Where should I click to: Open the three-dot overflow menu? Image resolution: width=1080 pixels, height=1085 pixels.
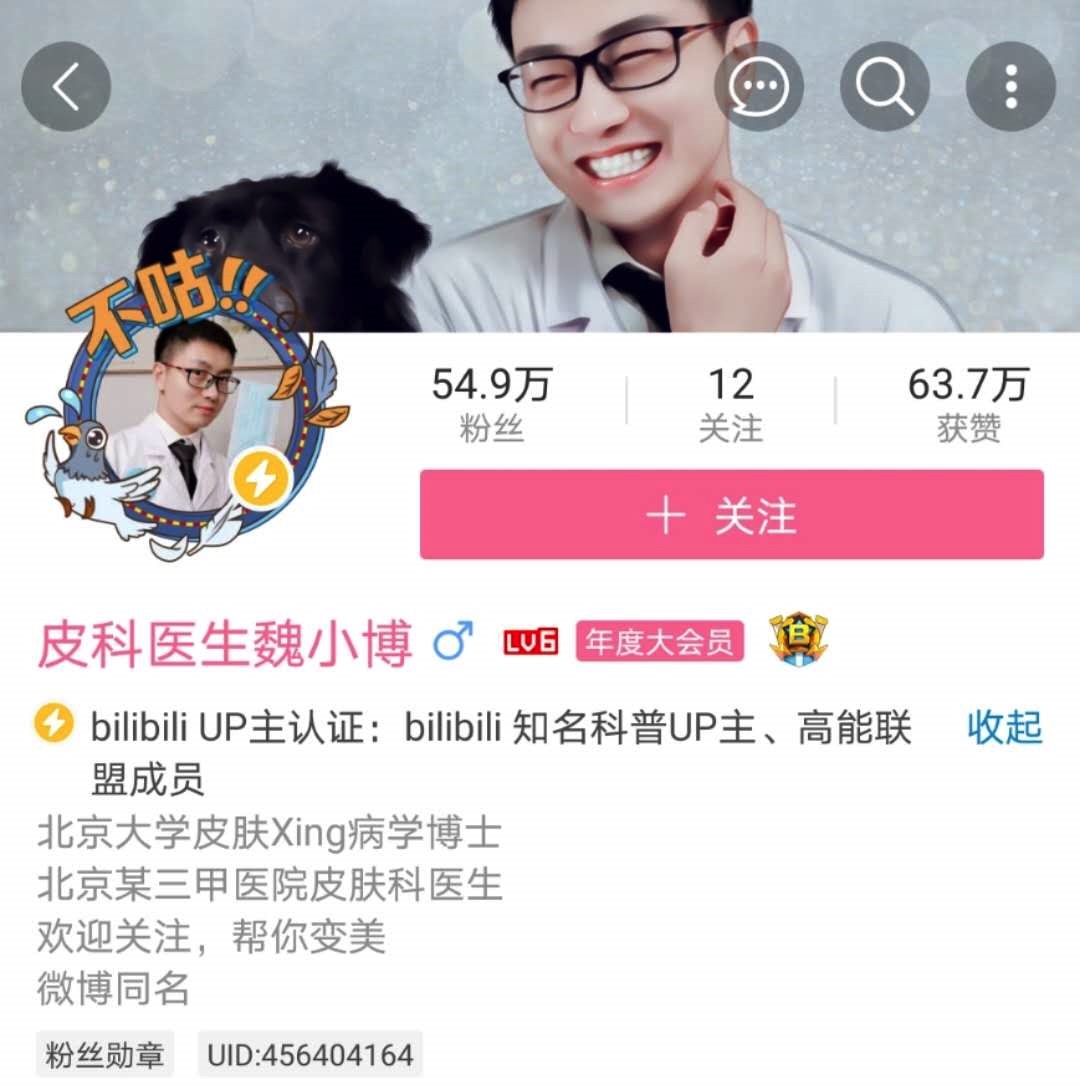[1010, 87]
